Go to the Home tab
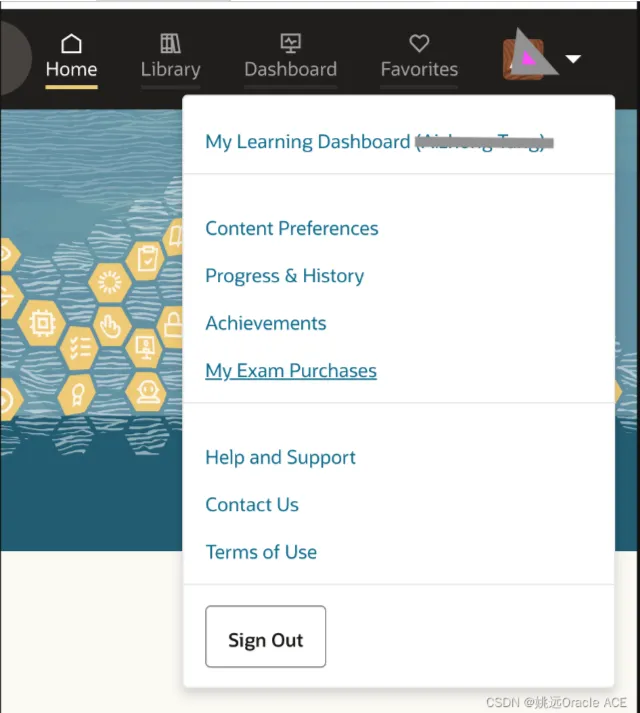The width and height of the screenshot is (640, 713). (71, 57)
